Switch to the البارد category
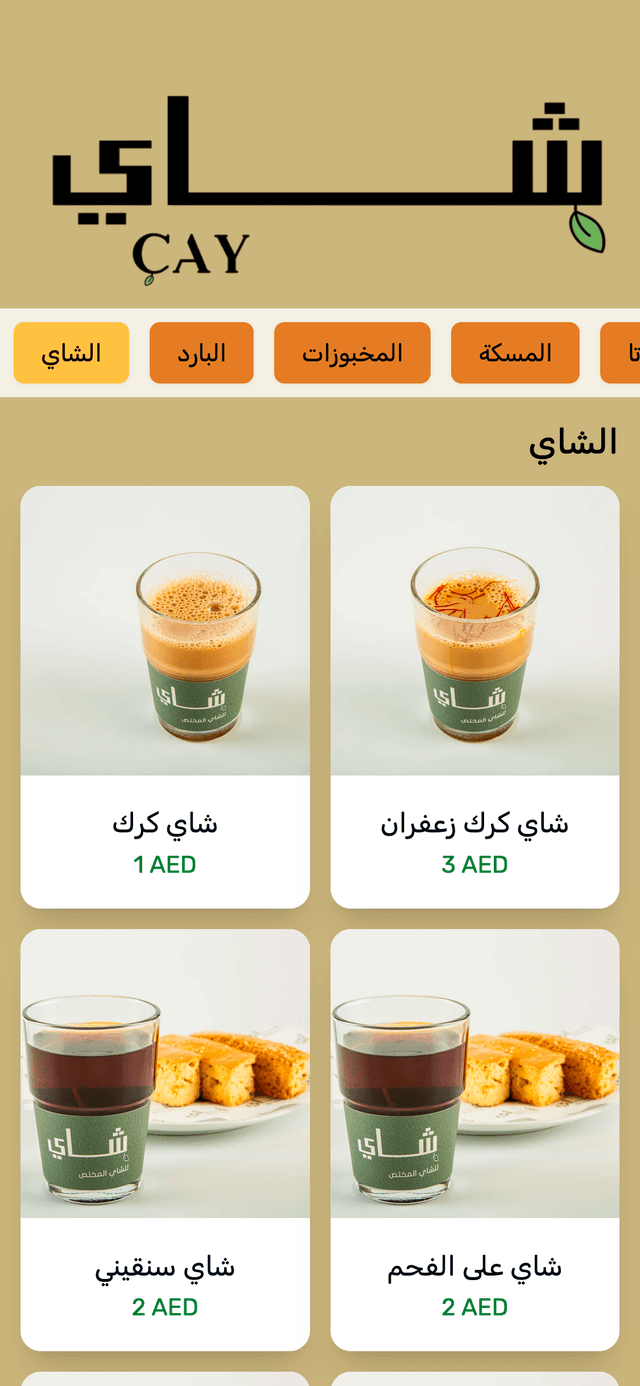The width and height of the screenshot is (640, 1386). [x=201, y=353]
